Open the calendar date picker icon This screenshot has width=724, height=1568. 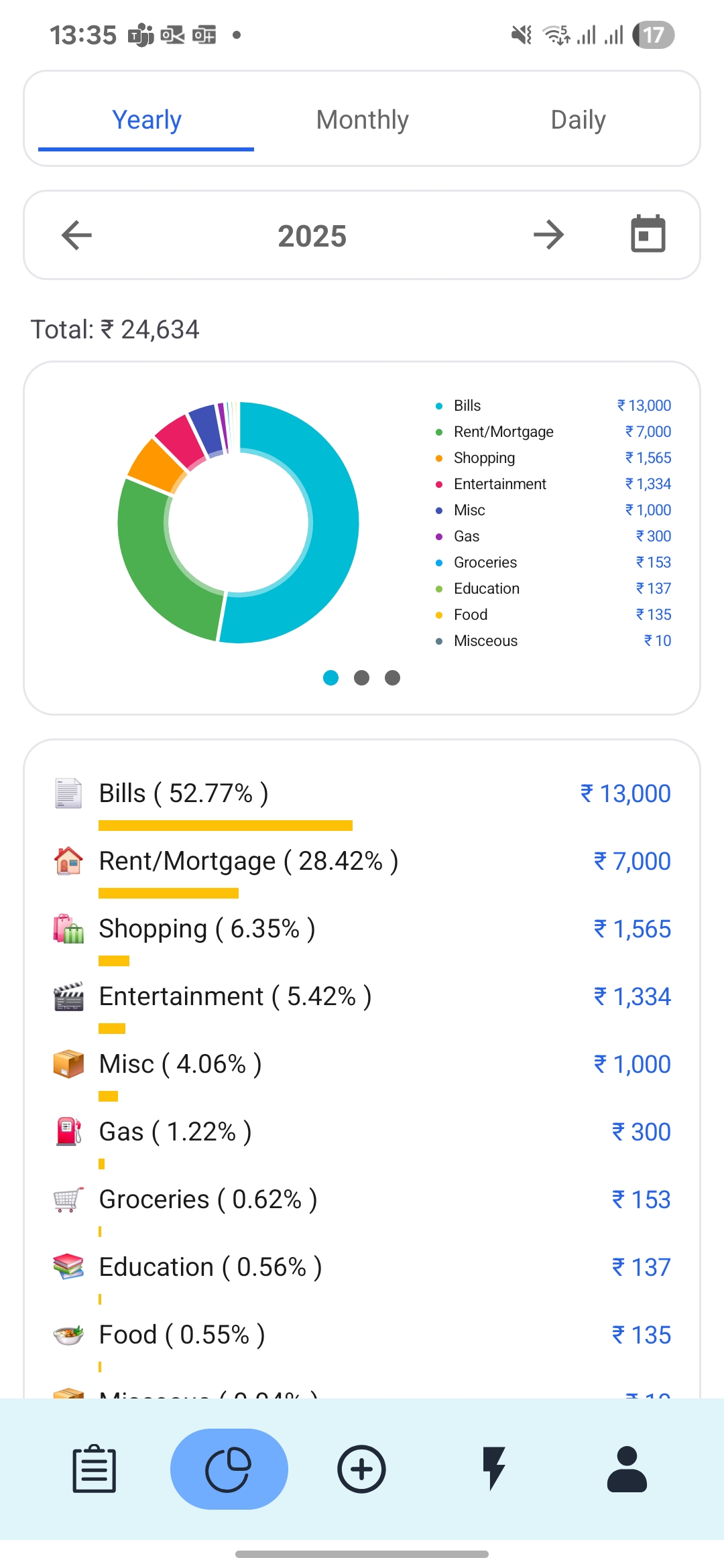point(645,235)
